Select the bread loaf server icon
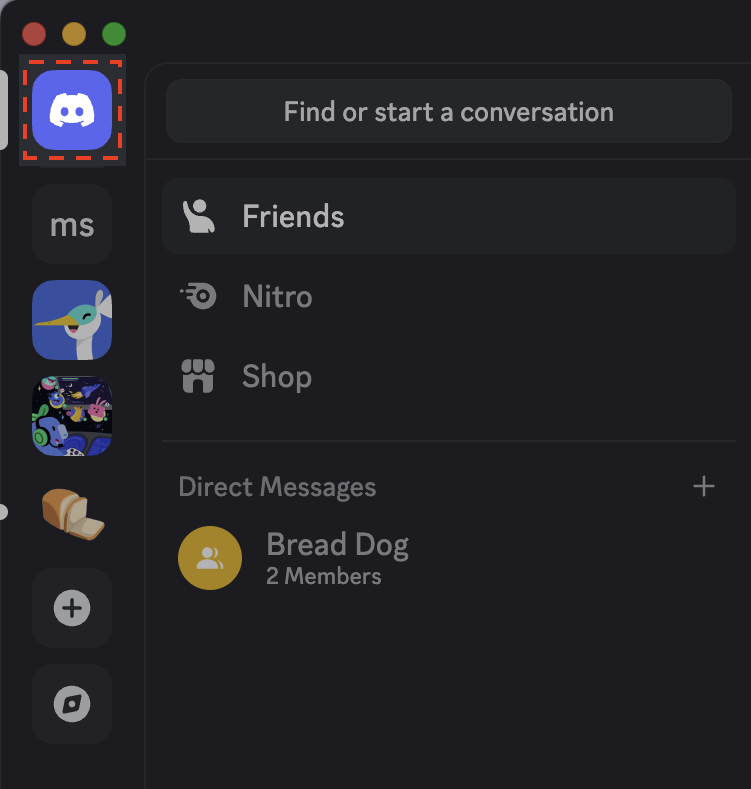 pos(71,512)
